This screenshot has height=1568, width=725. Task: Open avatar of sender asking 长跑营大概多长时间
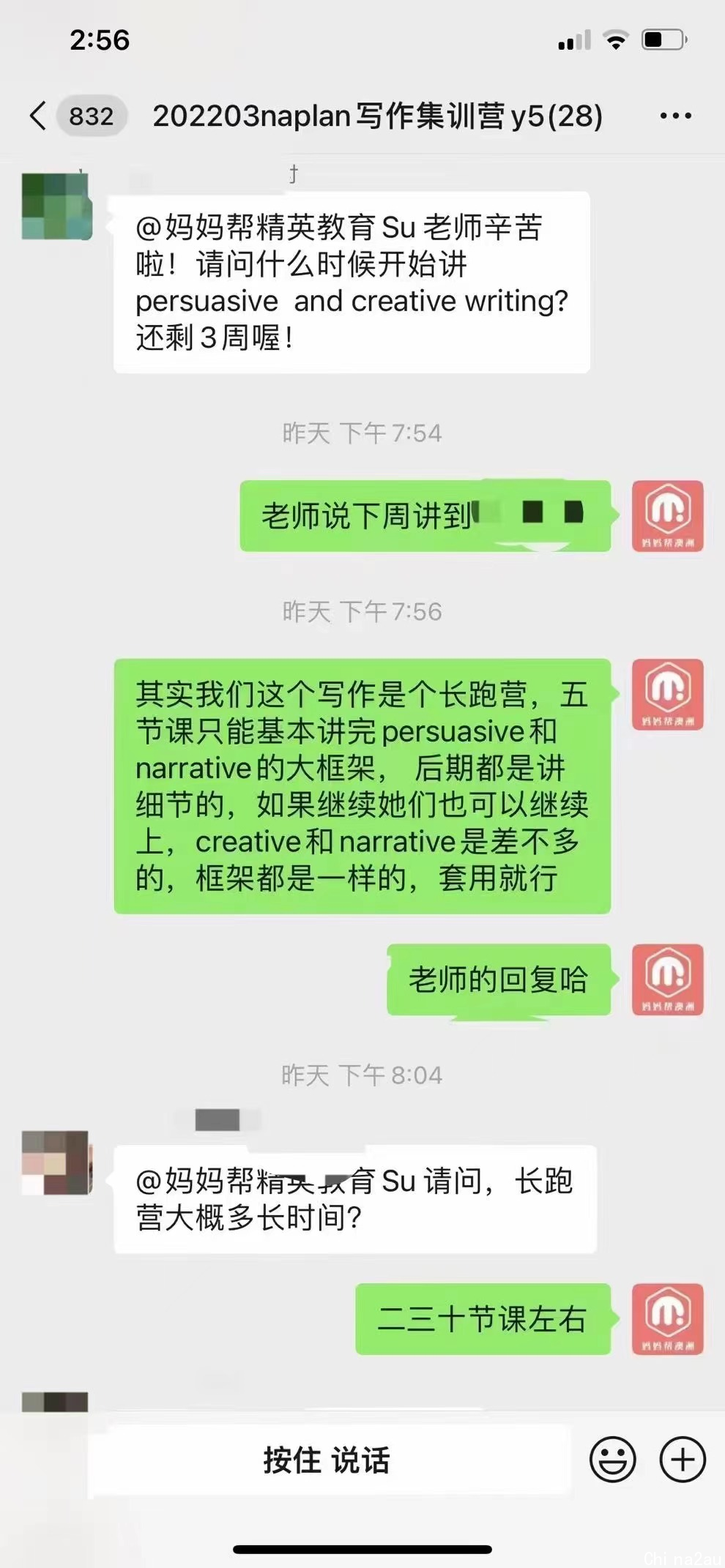click(56, 1162)
